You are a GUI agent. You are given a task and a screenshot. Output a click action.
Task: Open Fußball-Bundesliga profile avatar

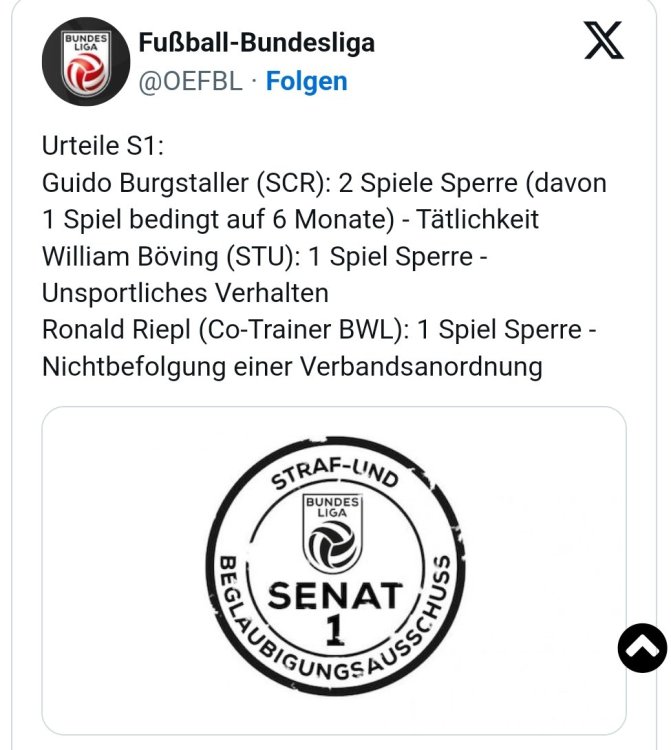[x=86, y=62]
